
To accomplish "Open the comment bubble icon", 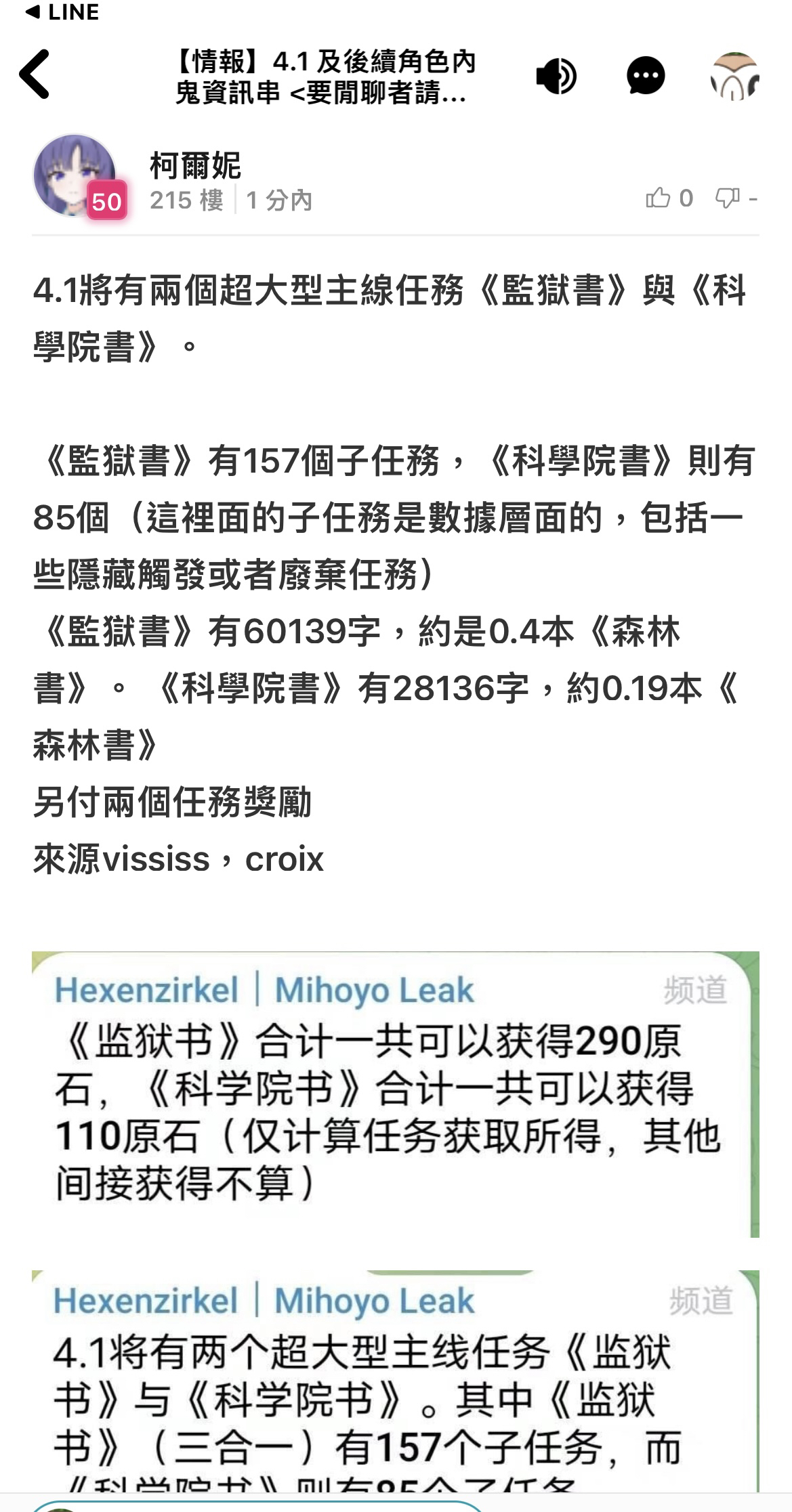I will point(645,76).
